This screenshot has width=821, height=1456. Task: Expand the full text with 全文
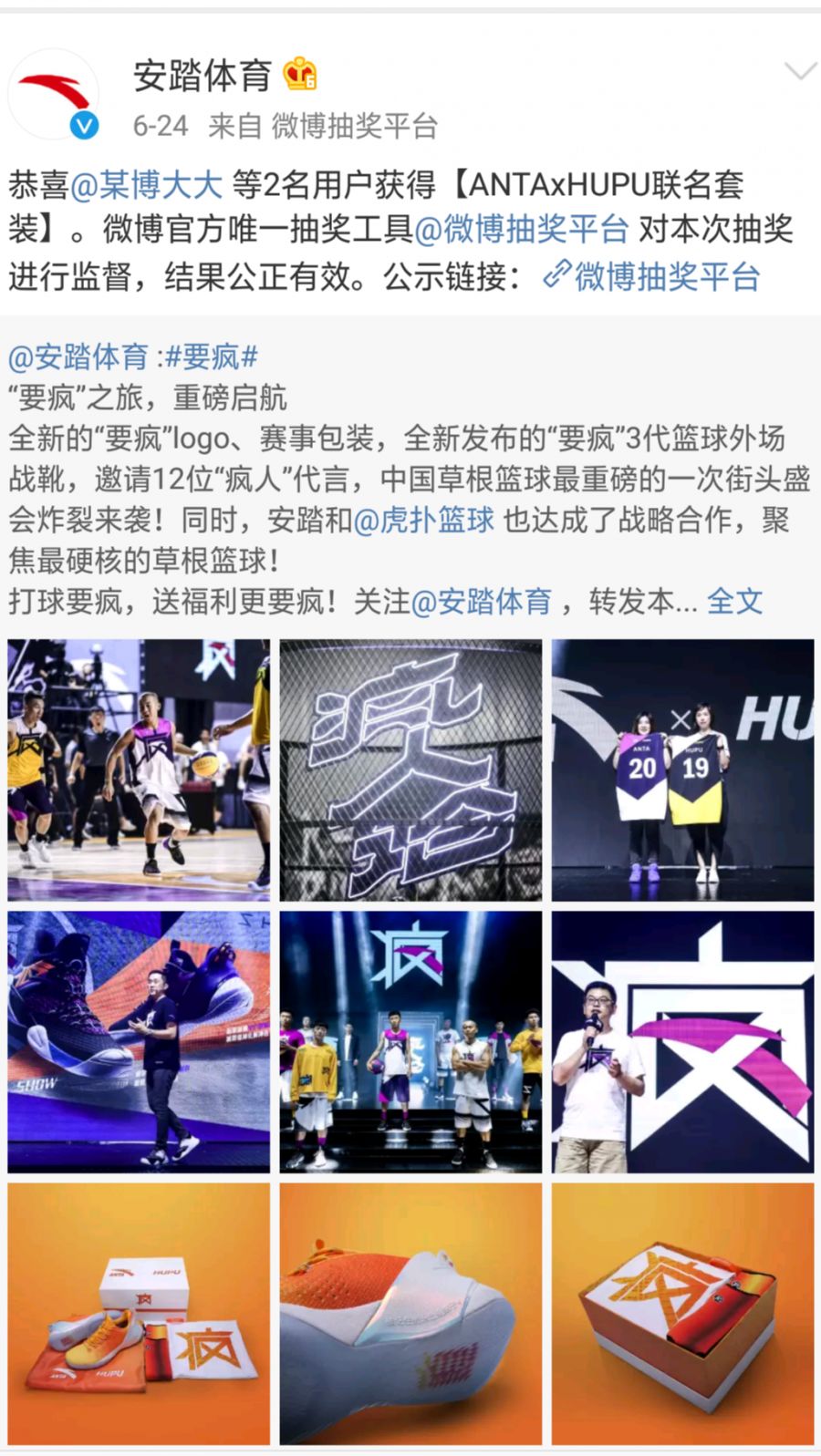coord(734,601)
